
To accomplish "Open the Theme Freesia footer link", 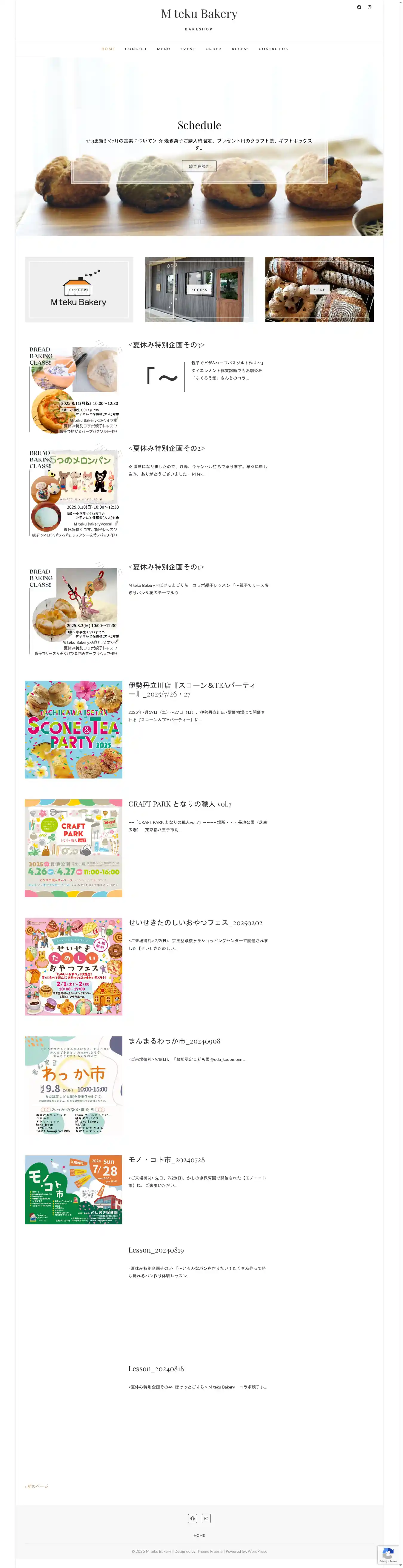I will 210,1551.
